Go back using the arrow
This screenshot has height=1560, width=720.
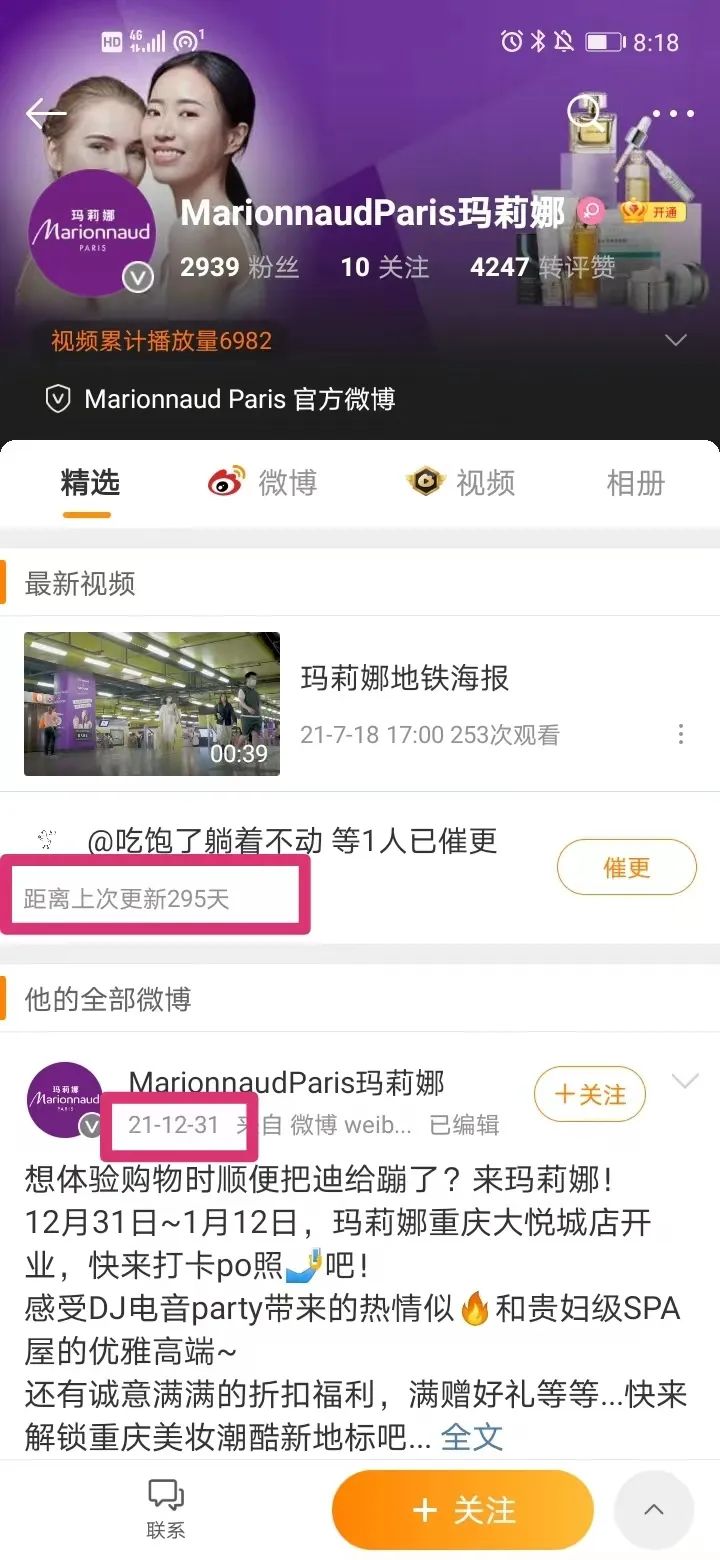coord(45,113)
